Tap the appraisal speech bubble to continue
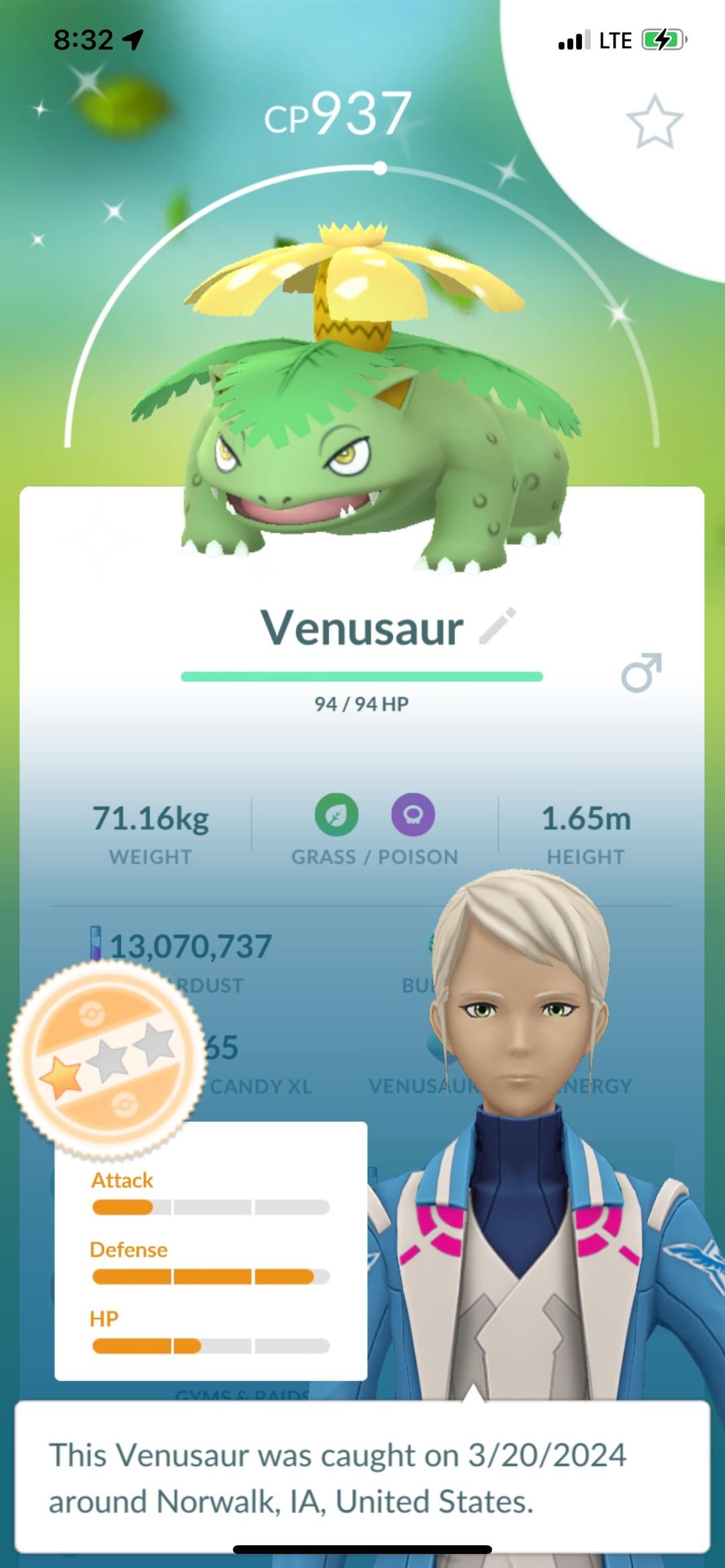Image resolution: width=725 pixels, height=1568 pixels. [x=362, y=1477]
